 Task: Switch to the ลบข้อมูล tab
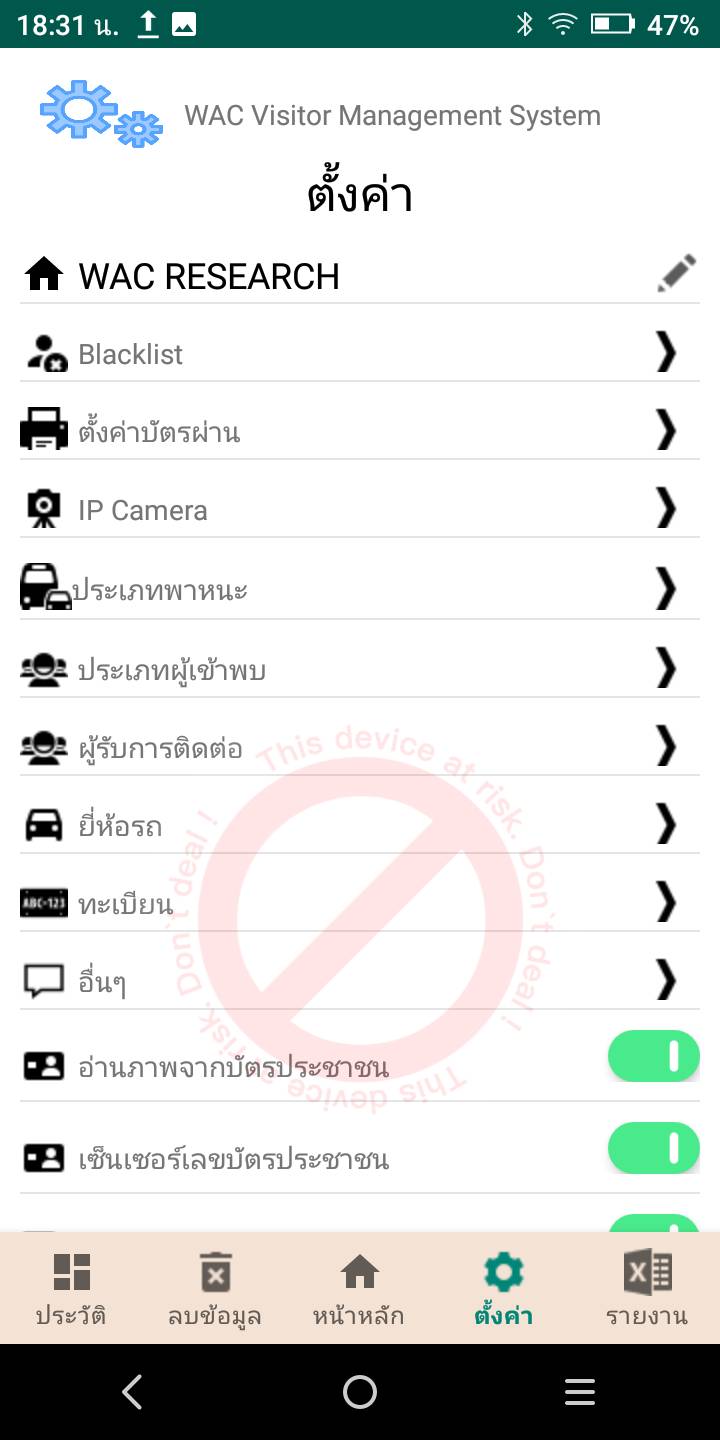tap(215, 1289)
